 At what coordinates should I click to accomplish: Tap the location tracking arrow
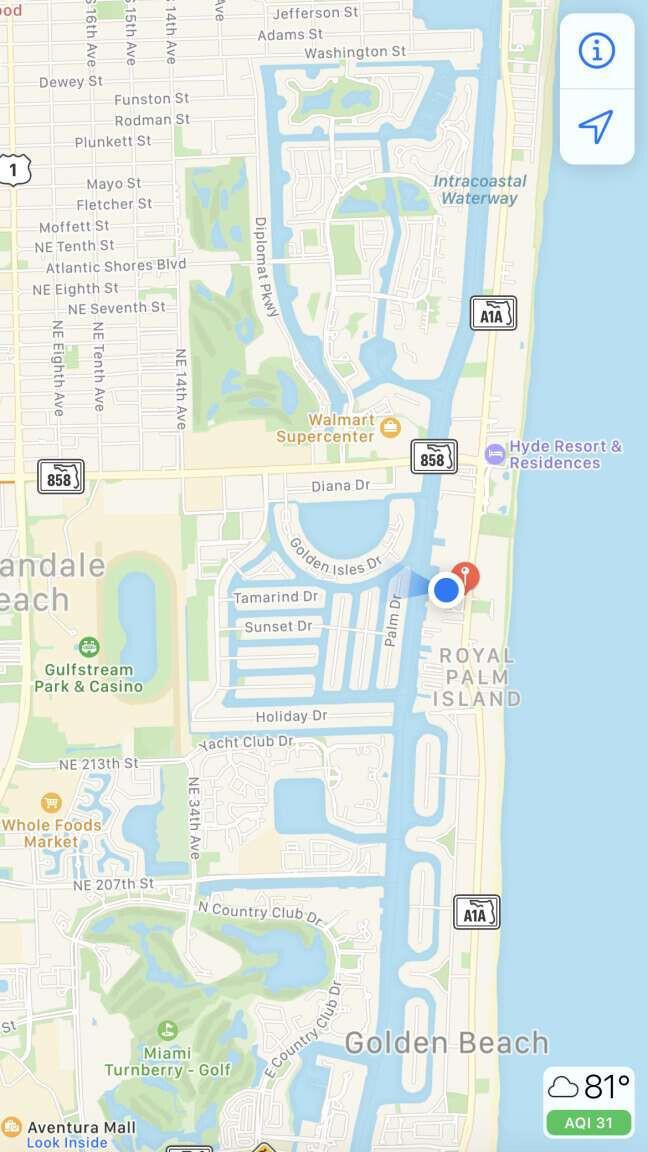pyautogui.click(x=597, y=127)
